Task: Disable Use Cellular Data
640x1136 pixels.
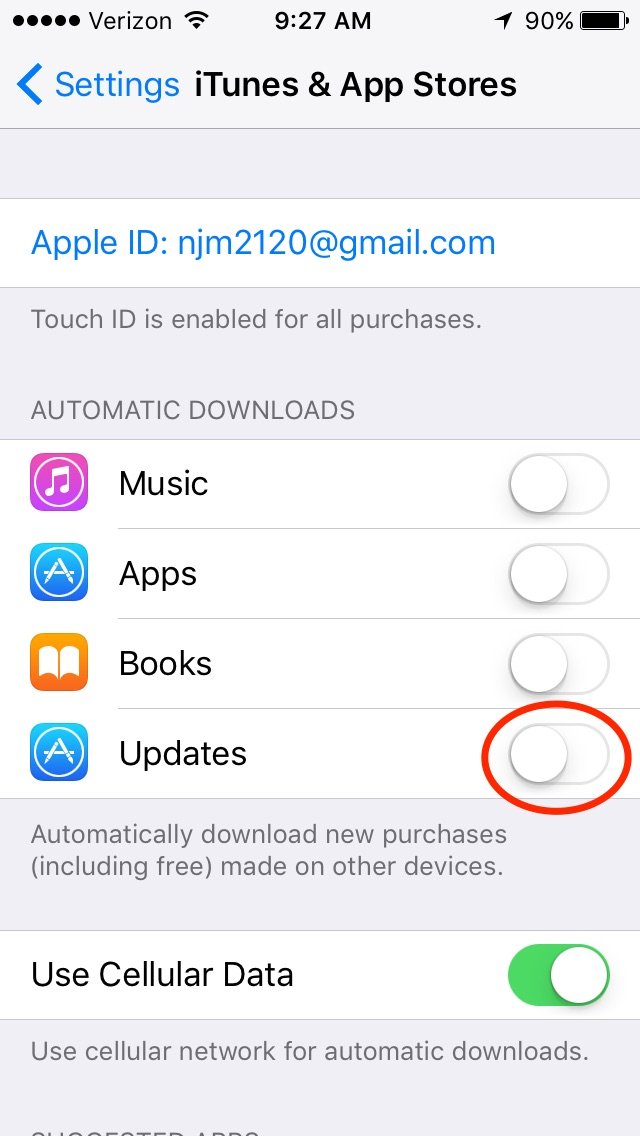Action: tap(558, 975)
